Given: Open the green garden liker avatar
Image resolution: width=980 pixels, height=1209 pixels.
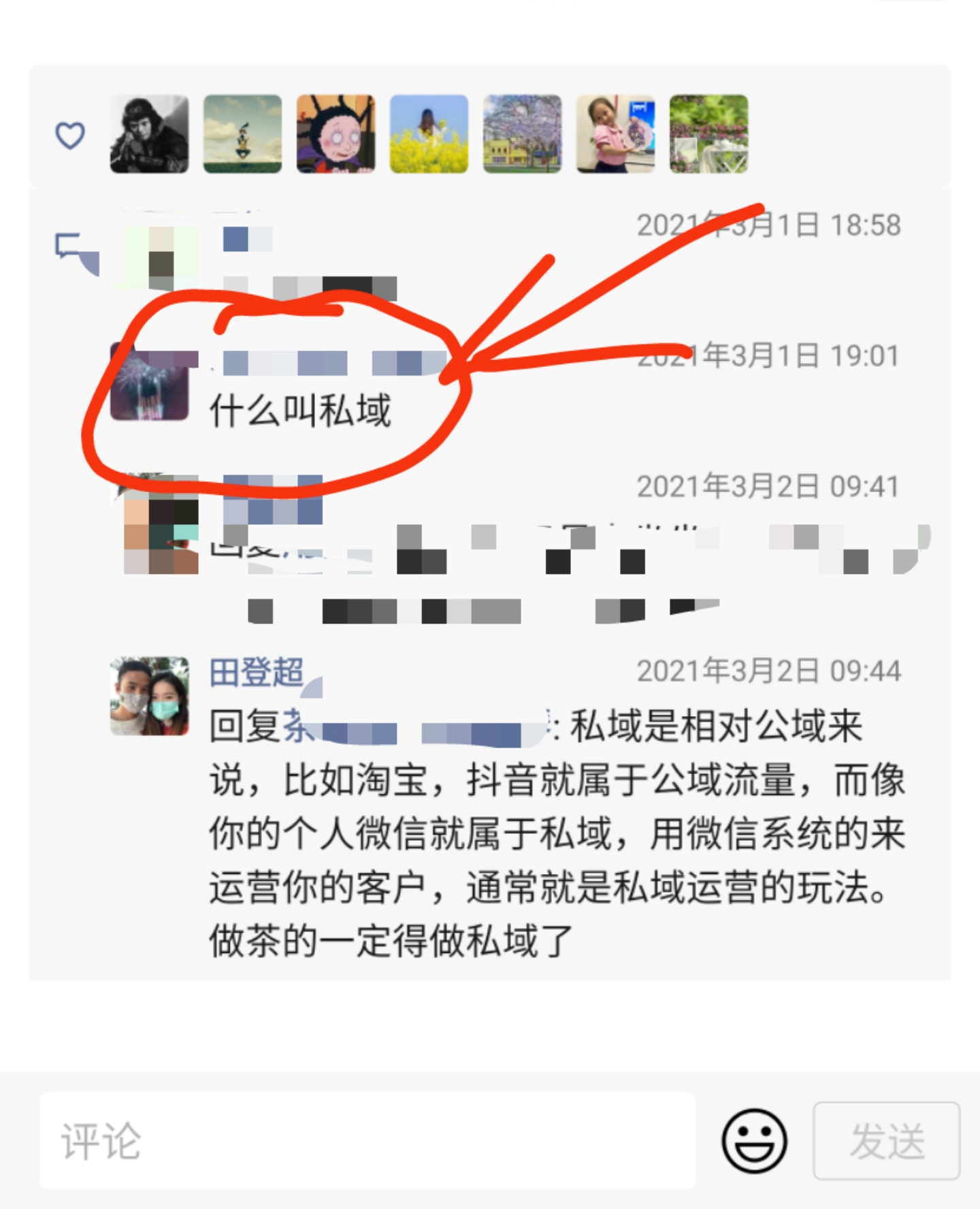Looking at the screenshot, I should 708,133.
